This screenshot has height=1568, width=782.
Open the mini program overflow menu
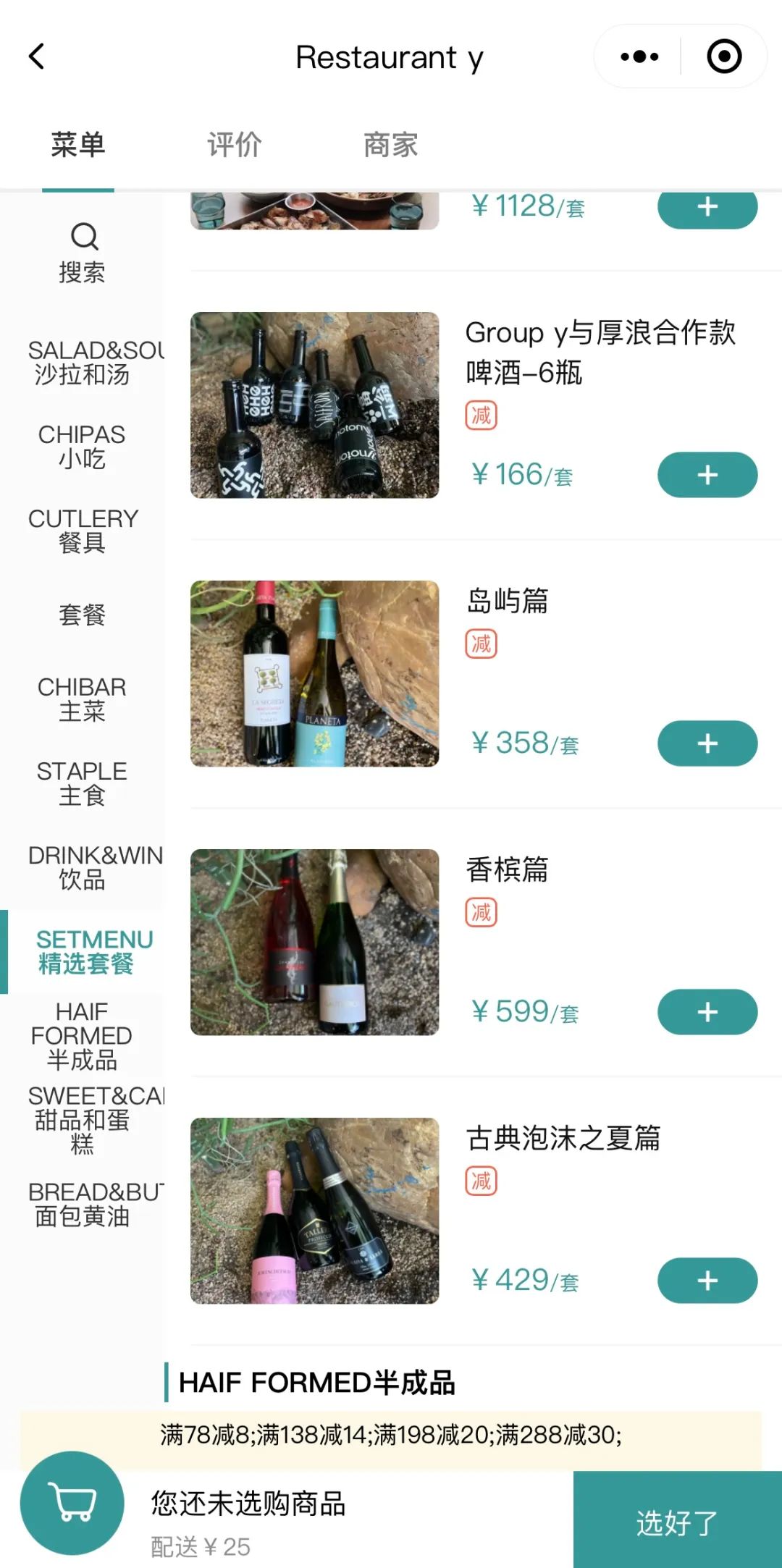tap(639, 56)
